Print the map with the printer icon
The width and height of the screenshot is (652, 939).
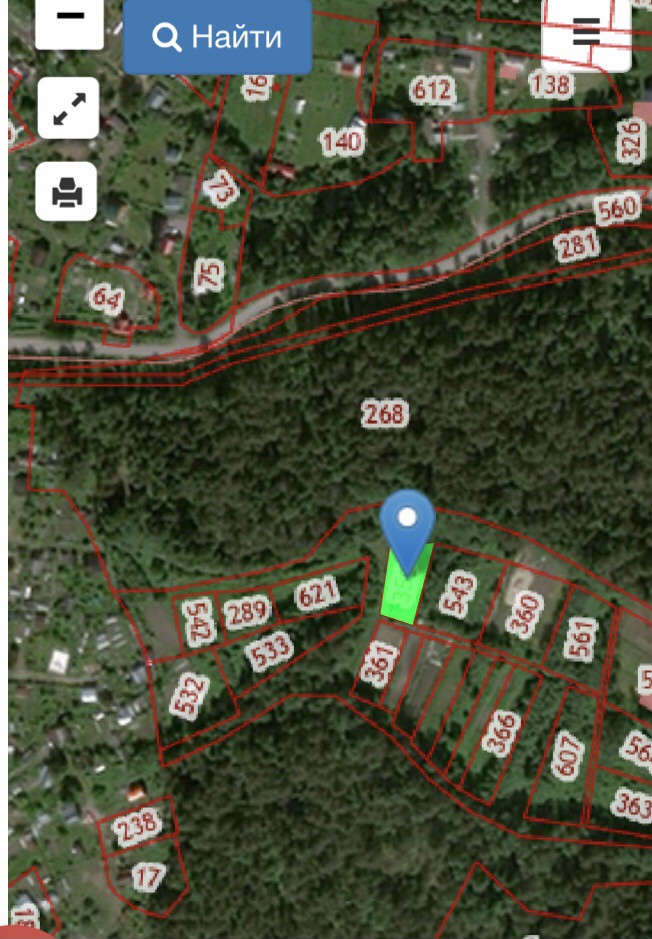click(67, 191)
